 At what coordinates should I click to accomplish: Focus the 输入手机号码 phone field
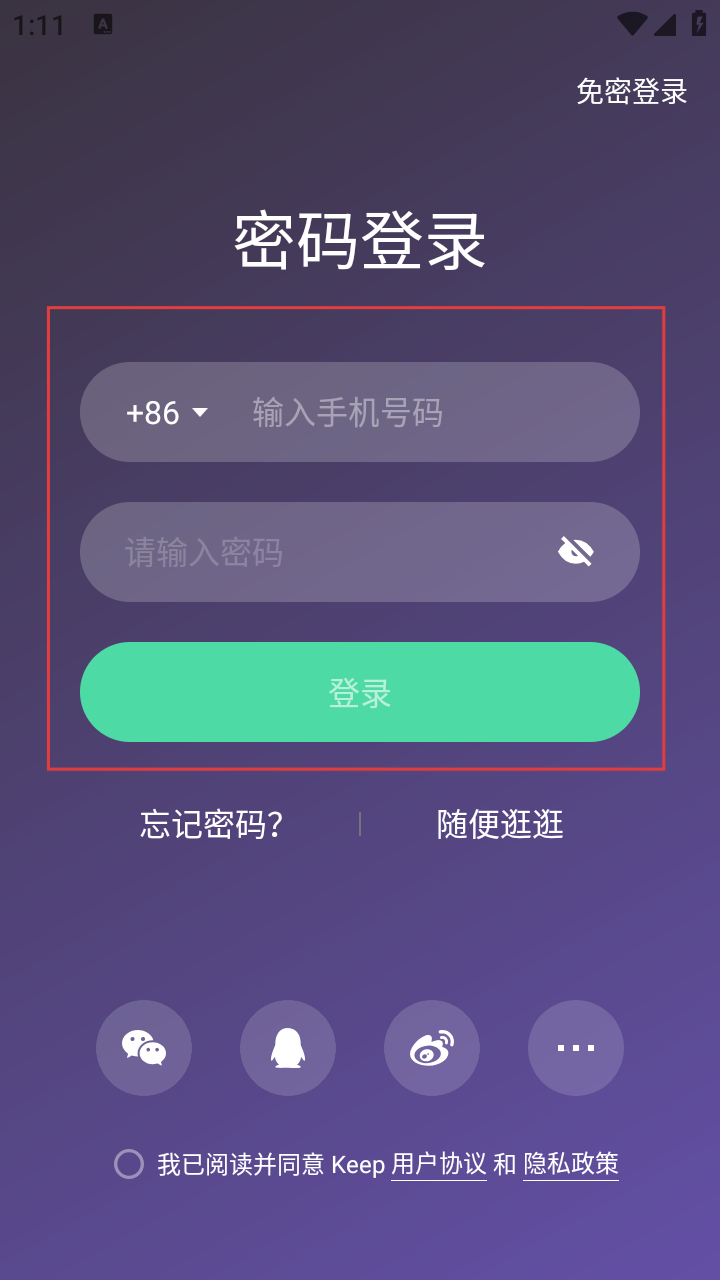[x=420, y=412]
